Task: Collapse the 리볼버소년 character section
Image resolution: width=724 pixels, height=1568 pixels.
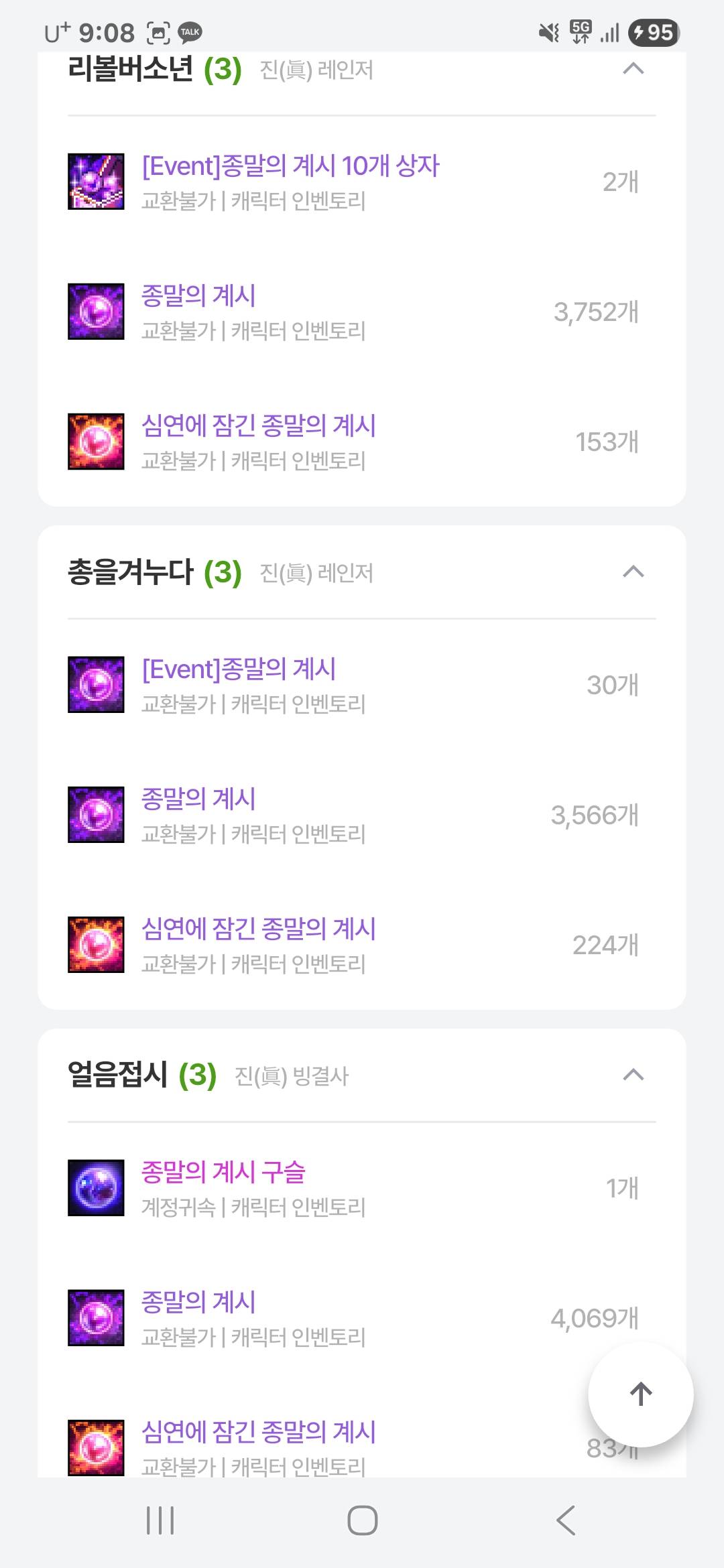Action: click(633, 68)
